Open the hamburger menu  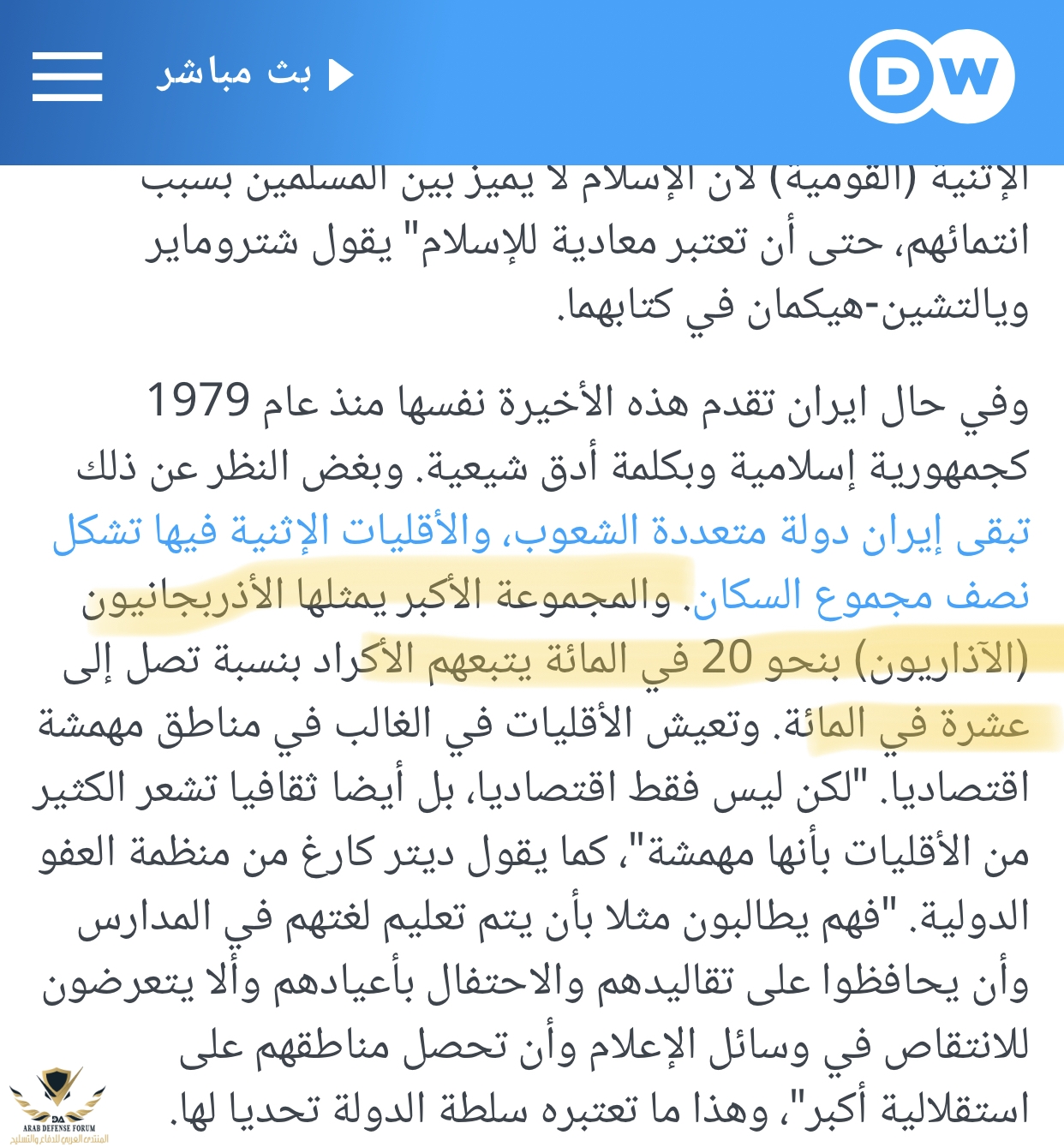point(67,75)
